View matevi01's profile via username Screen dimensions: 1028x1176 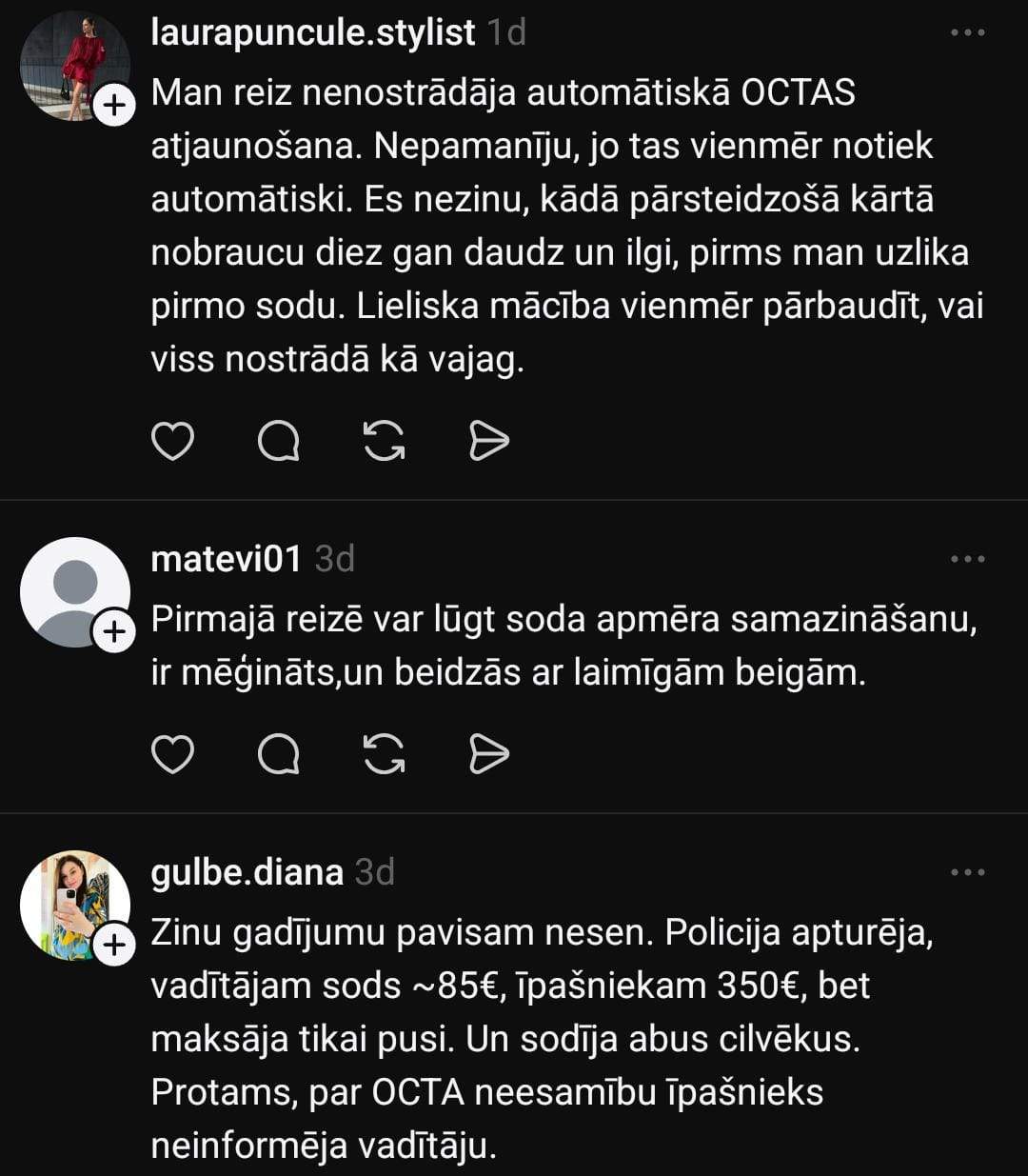click(226, 559)
